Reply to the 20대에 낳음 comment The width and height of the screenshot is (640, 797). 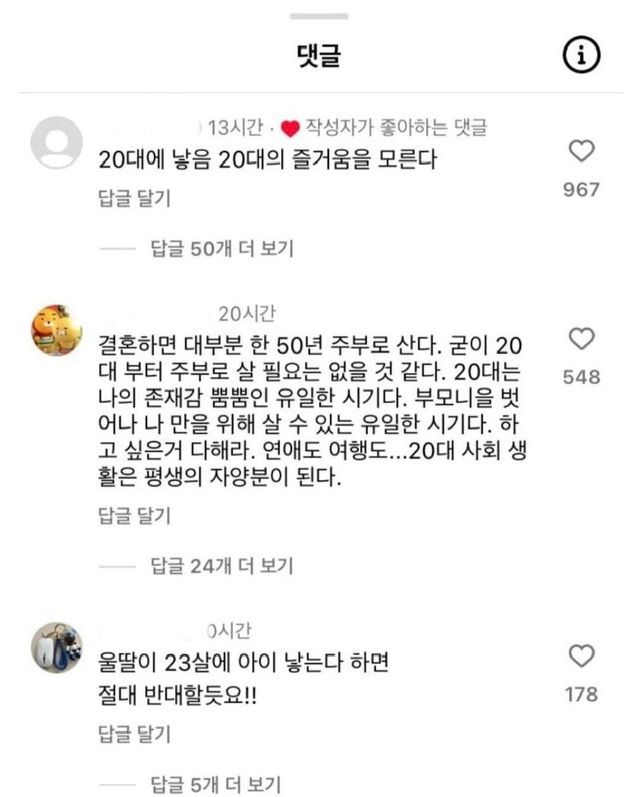click(x=135, y=199)
